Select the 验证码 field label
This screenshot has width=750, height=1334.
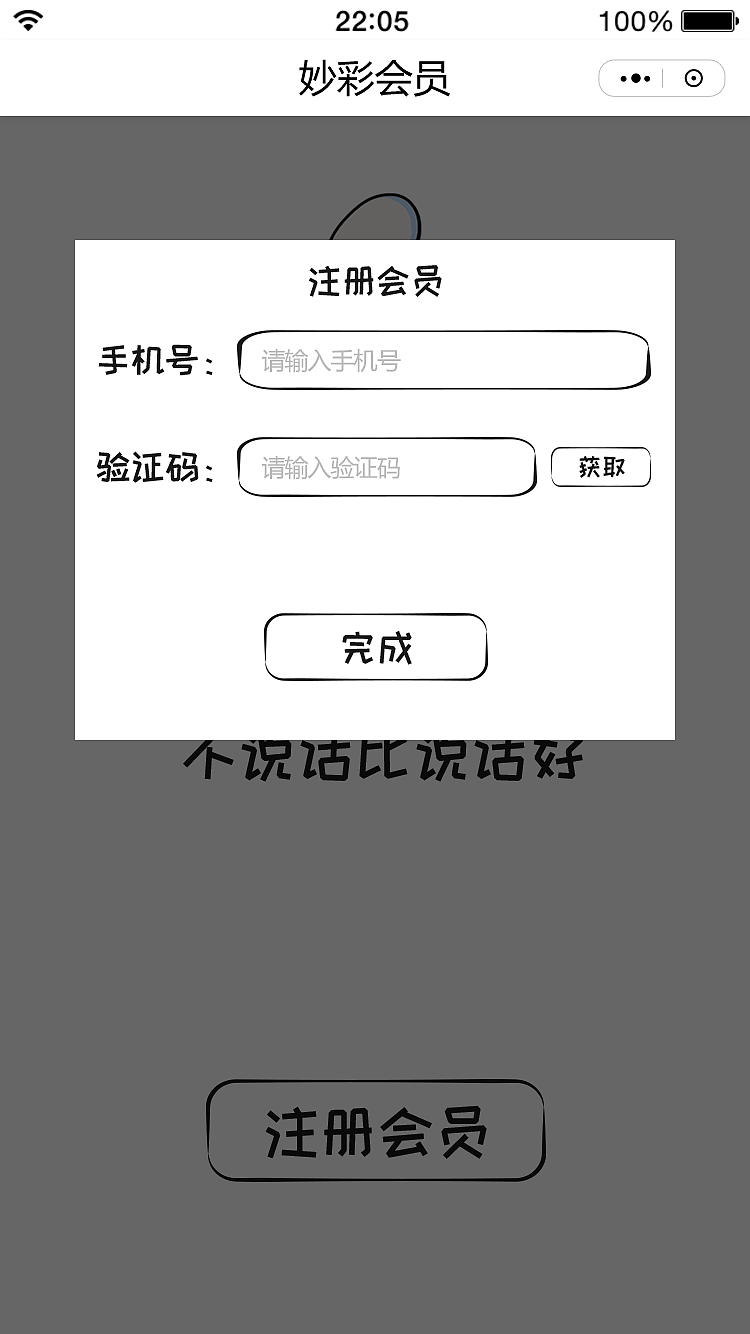point(152,466)
